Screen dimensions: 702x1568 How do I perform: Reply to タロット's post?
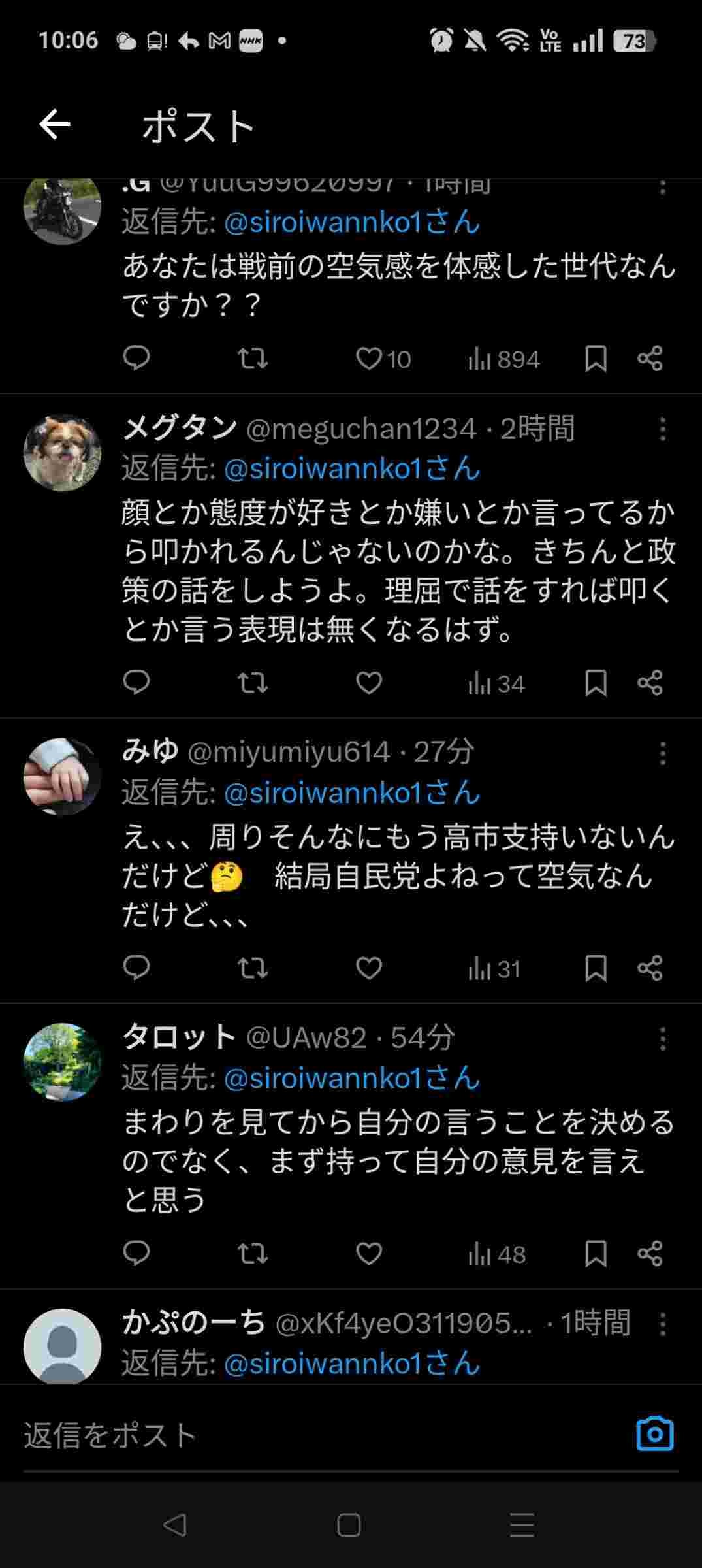pyautogui.click(x=136, y=1253)
